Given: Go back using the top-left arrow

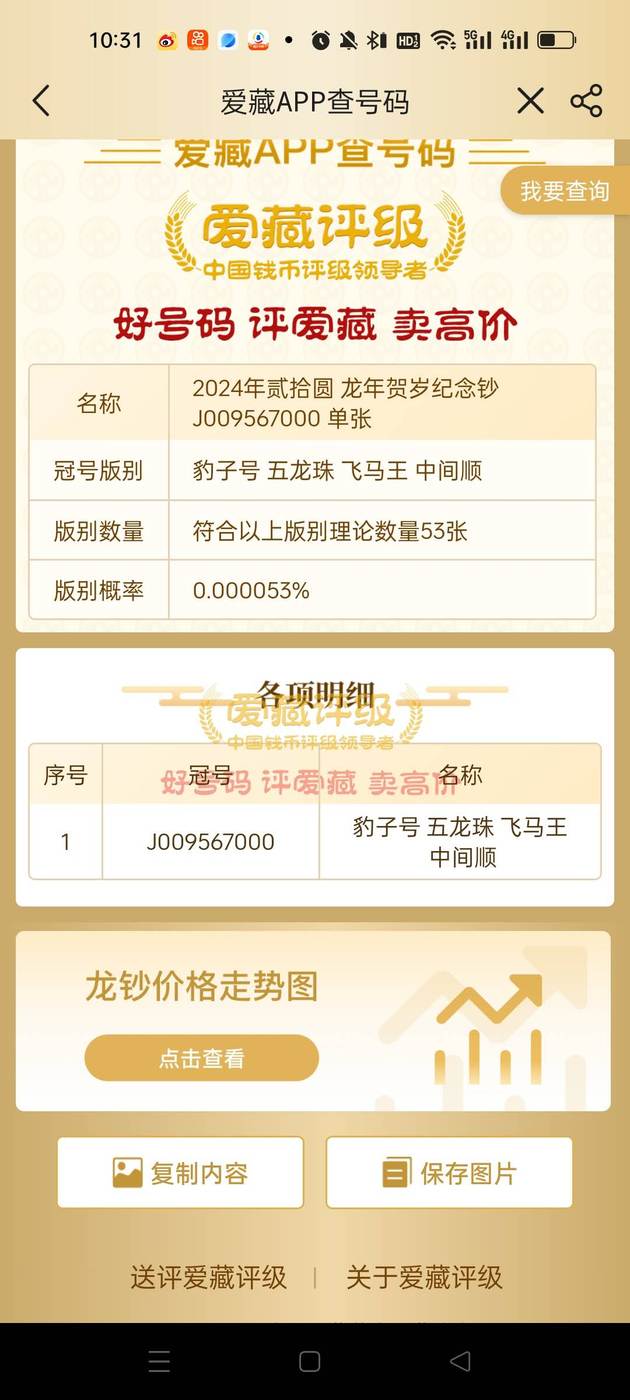Looking at the screenshot, I should pos(41,101).
